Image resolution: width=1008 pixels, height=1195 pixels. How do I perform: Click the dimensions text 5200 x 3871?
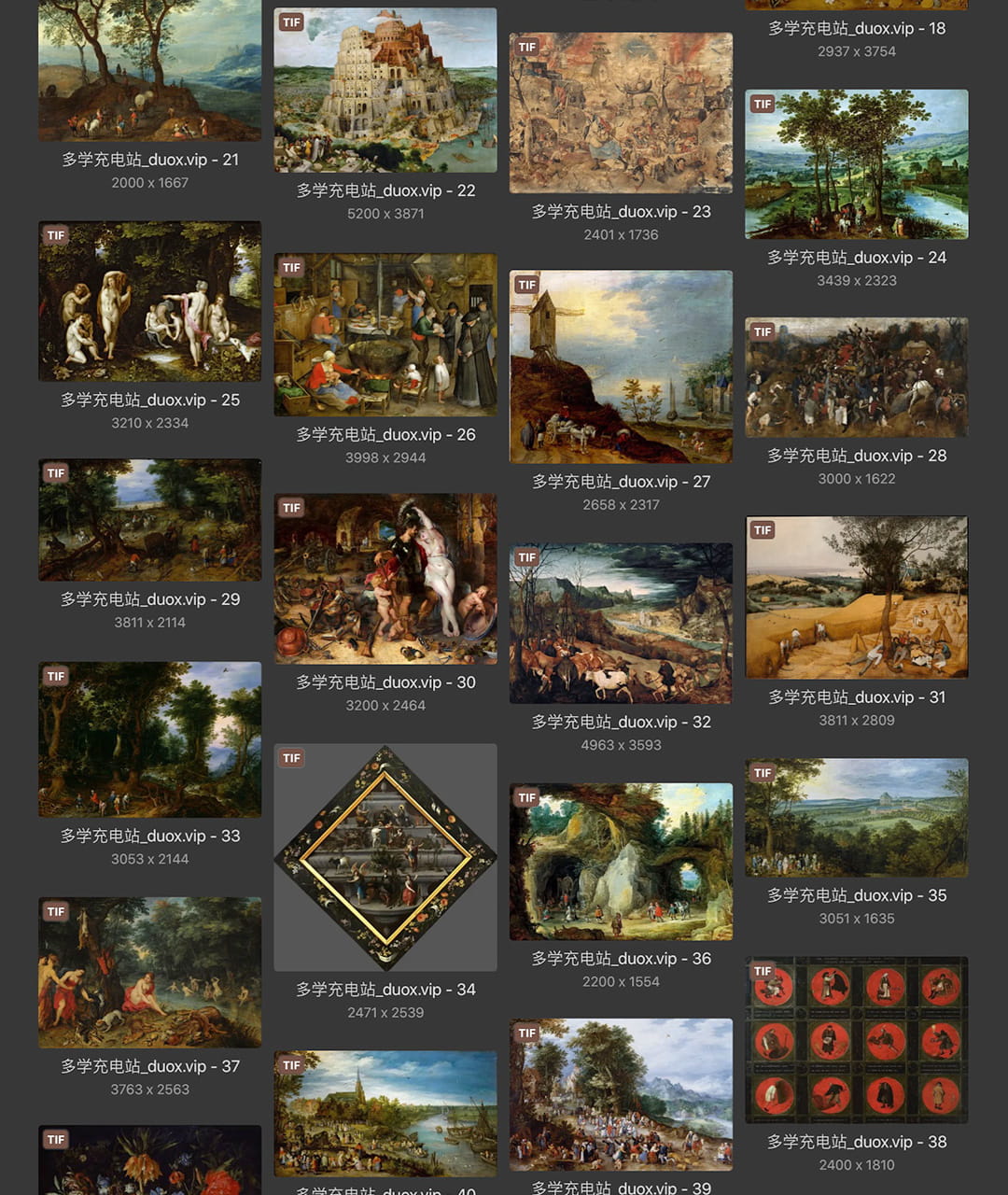tap(385, 213)
